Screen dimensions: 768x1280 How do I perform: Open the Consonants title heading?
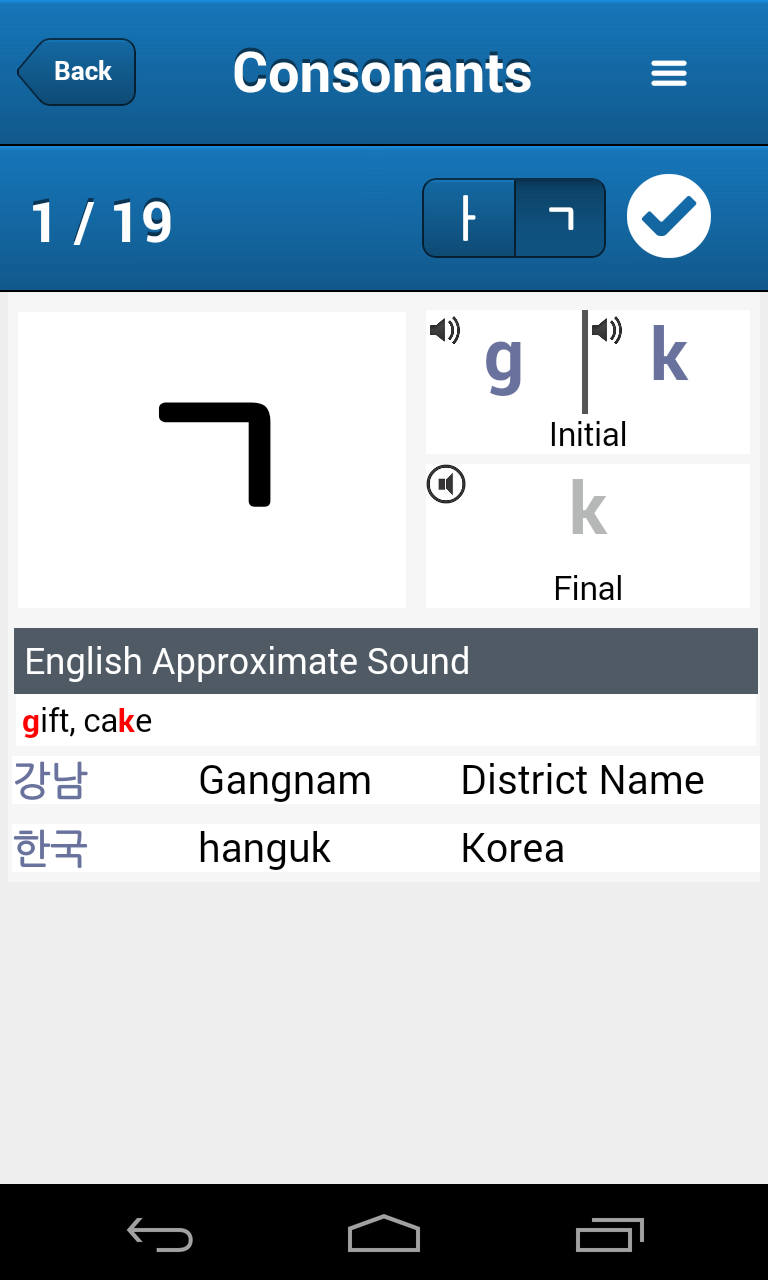(382, 72)
